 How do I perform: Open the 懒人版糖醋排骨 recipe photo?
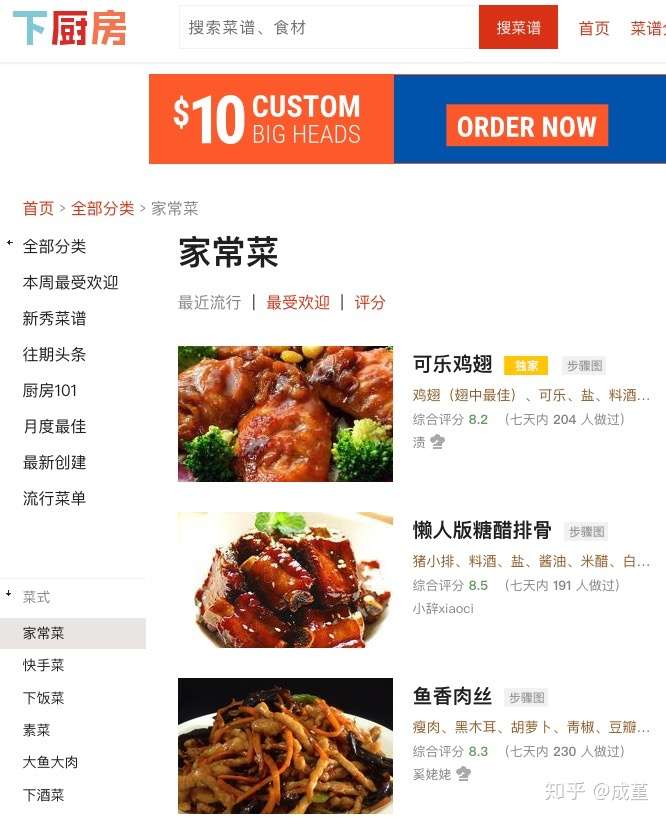point(285,580)
